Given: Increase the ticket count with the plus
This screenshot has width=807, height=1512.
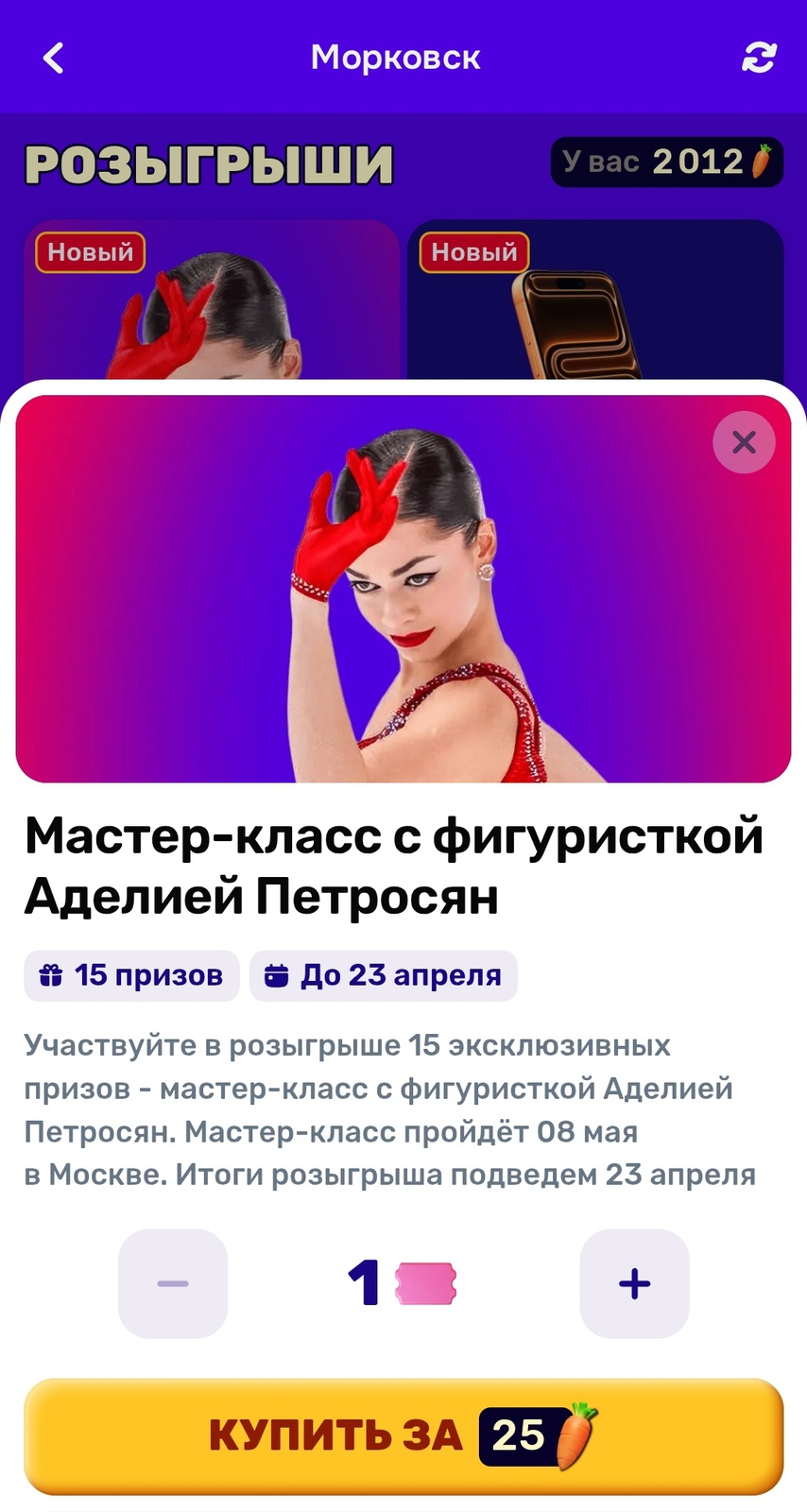Looking at the screenshot, I should click(x=634, y=1283).
